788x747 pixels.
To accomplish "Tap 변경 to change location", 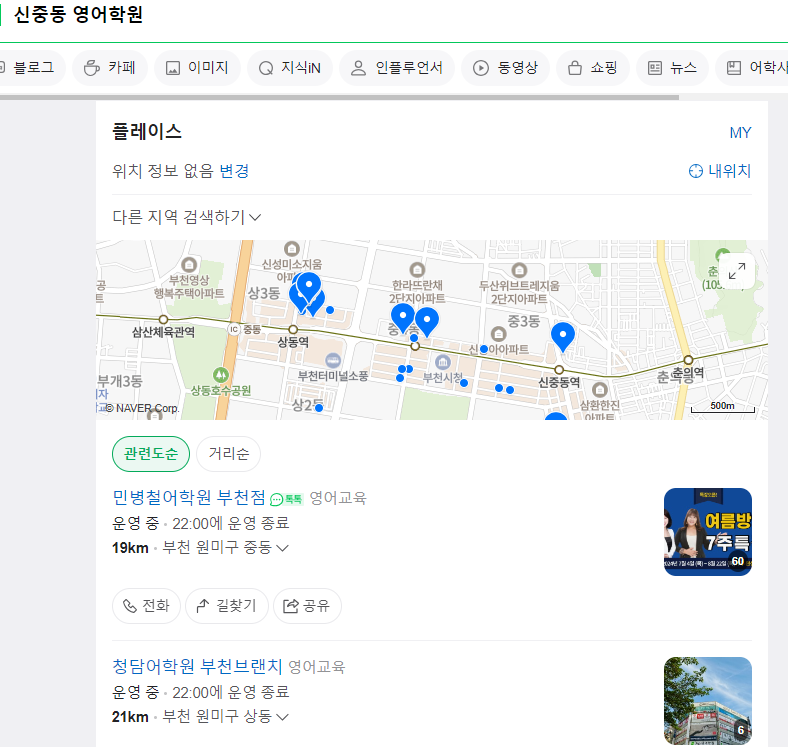I will coord(234,171).
